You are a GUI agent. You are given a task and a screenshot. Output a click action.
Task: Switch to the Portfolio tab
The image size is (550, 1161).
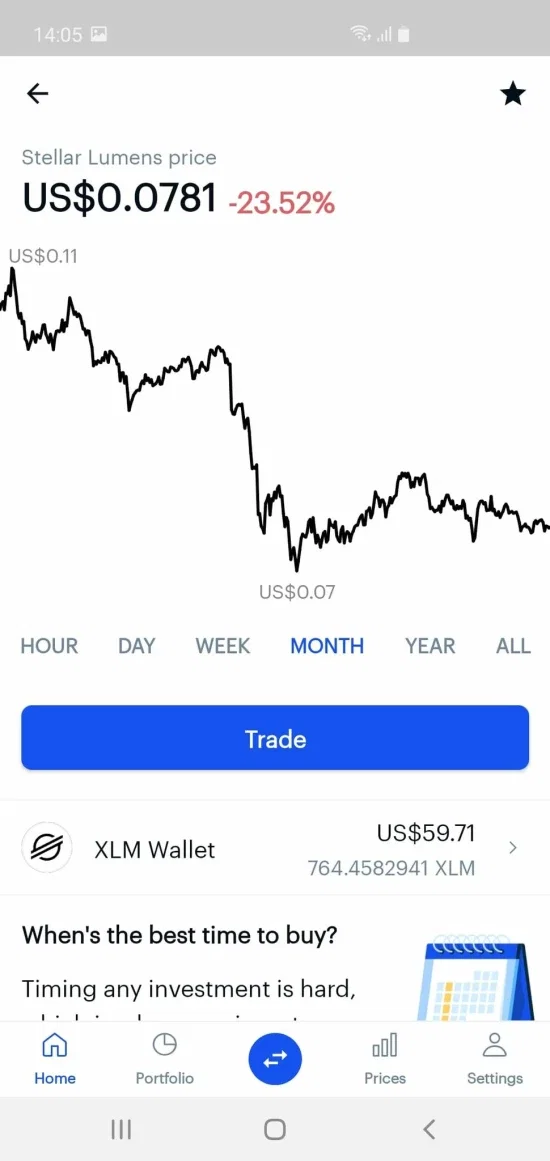pyautogui.click(x=164, y=1059)
